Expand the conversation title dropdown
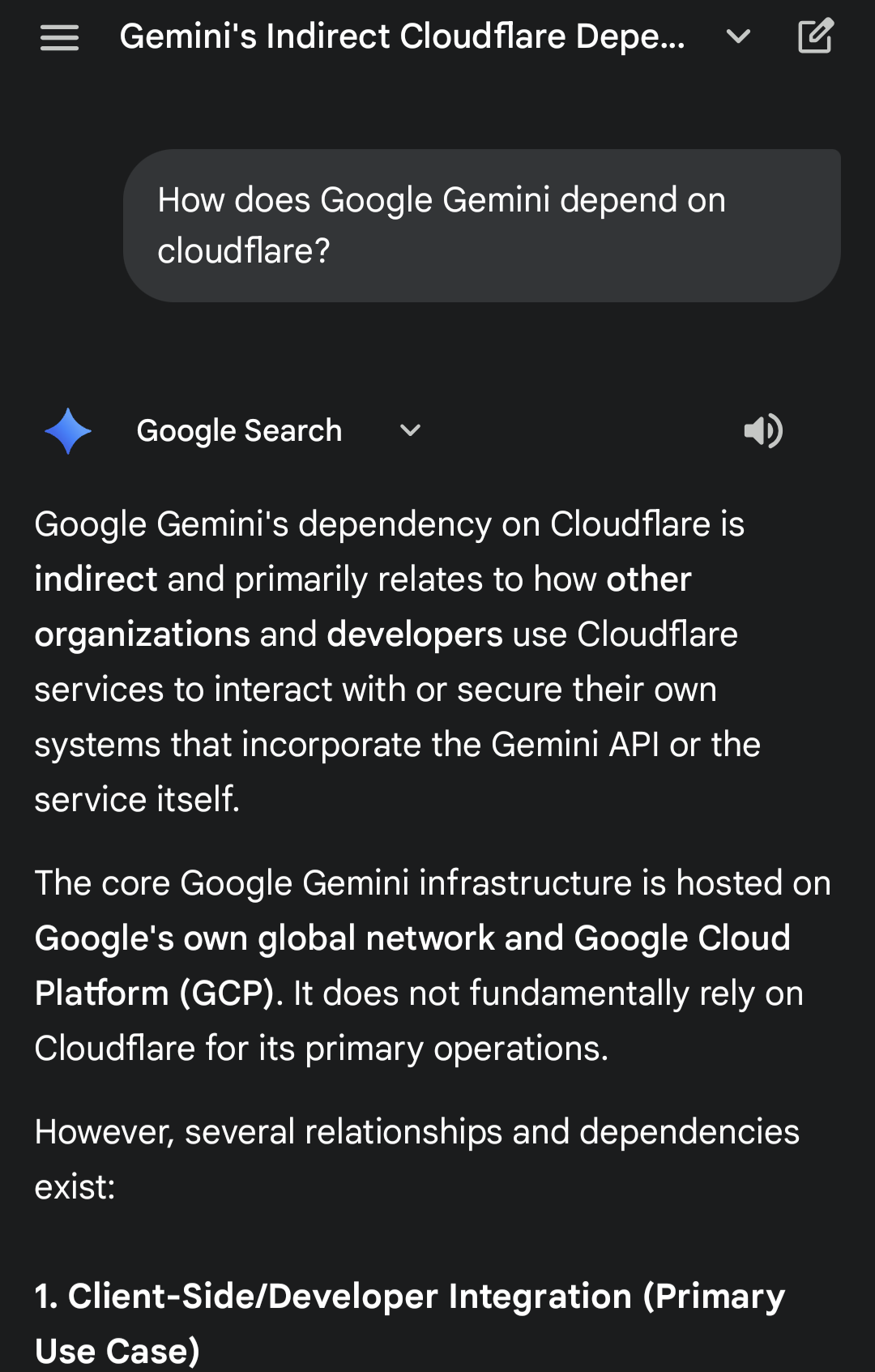 point(738,36)
